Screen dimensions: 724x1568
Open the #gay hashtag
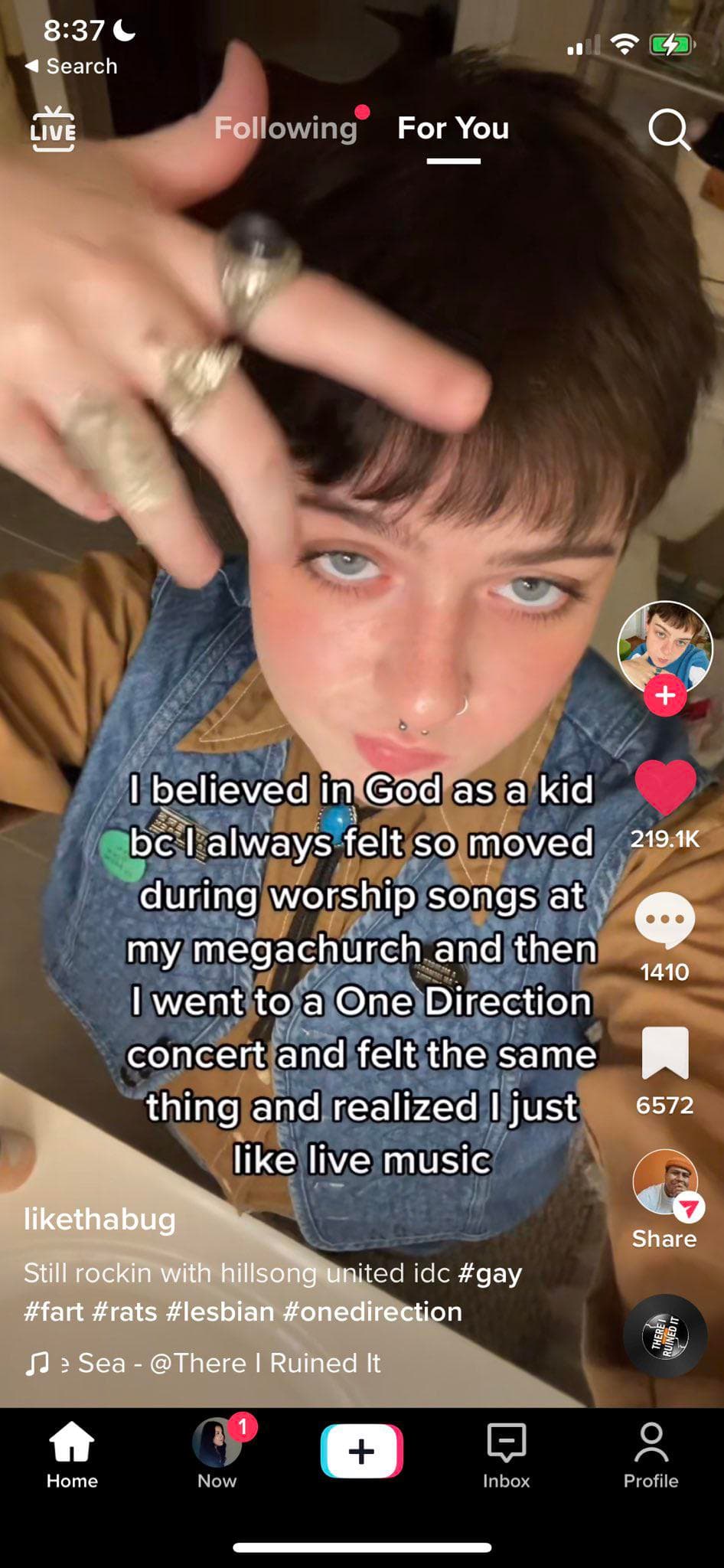(490, 1272)
